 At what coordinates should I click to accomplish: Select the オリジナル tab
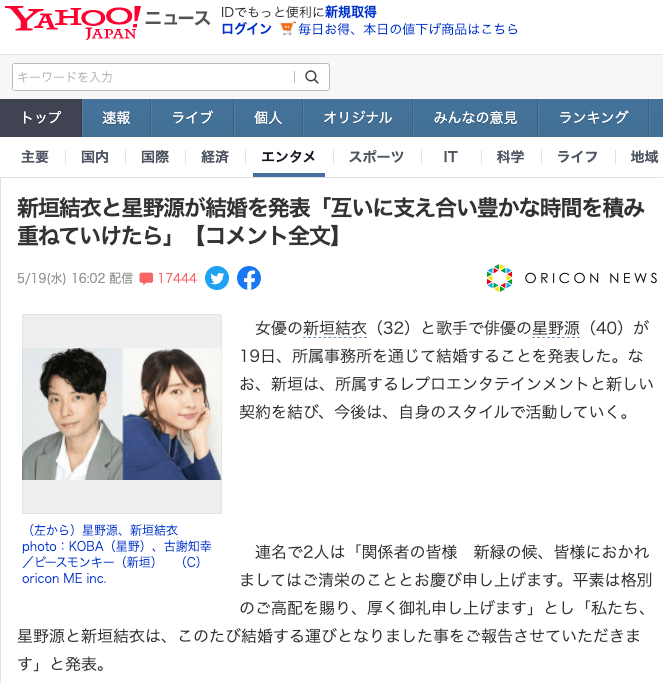coord(357,118)
